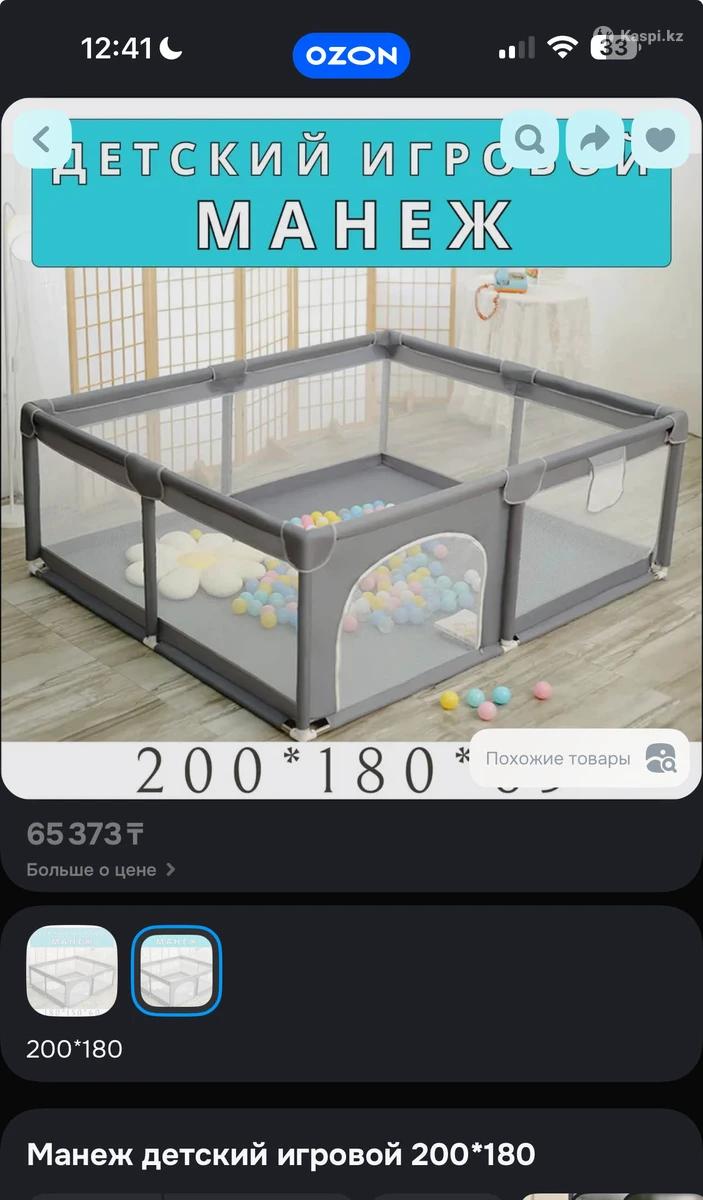Screen dimensions: 703x1200
Task: Add the playpen to favorites
Action: pyautogui.click(x=660, y=140)
